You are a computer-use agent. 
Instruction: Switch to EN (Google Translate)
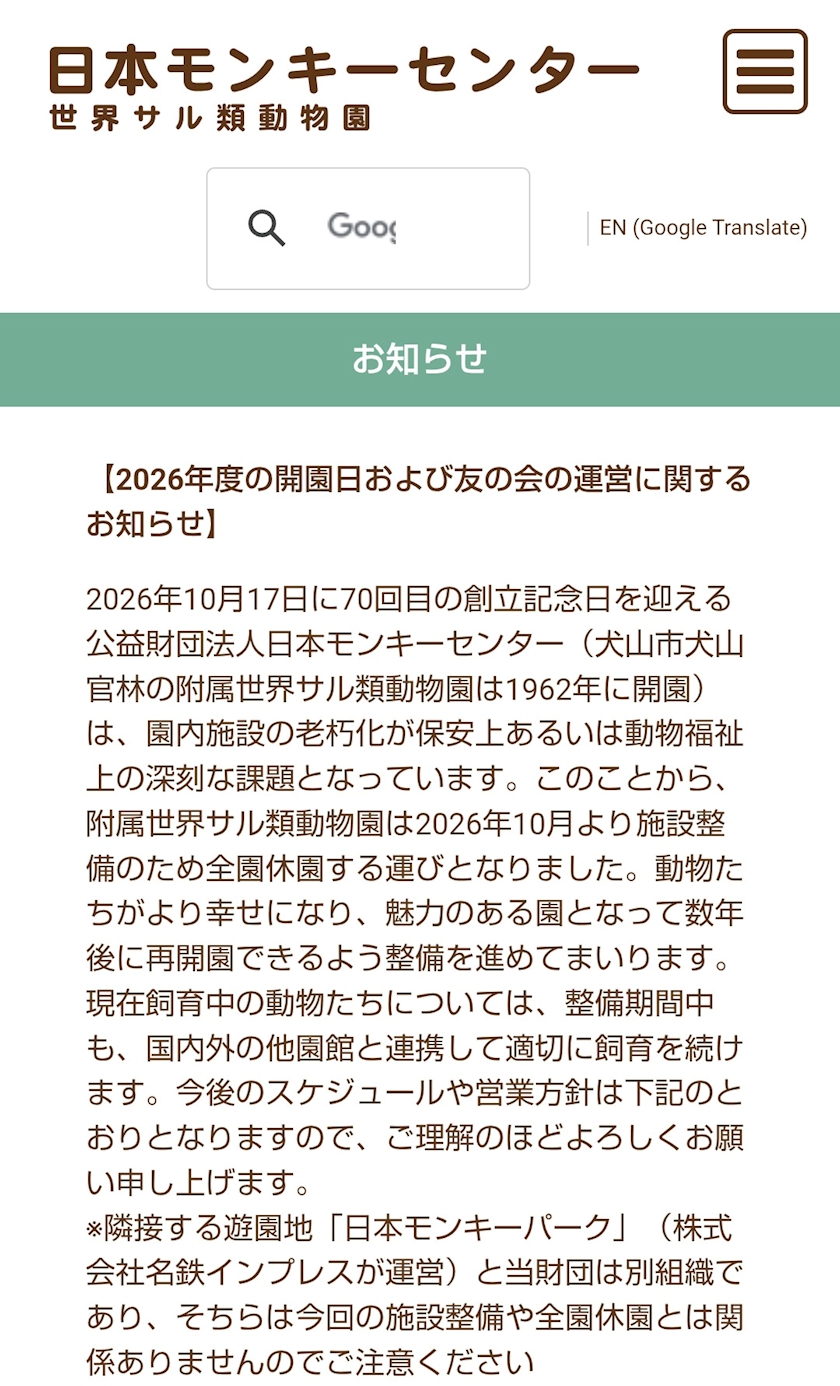pos(703,228)
